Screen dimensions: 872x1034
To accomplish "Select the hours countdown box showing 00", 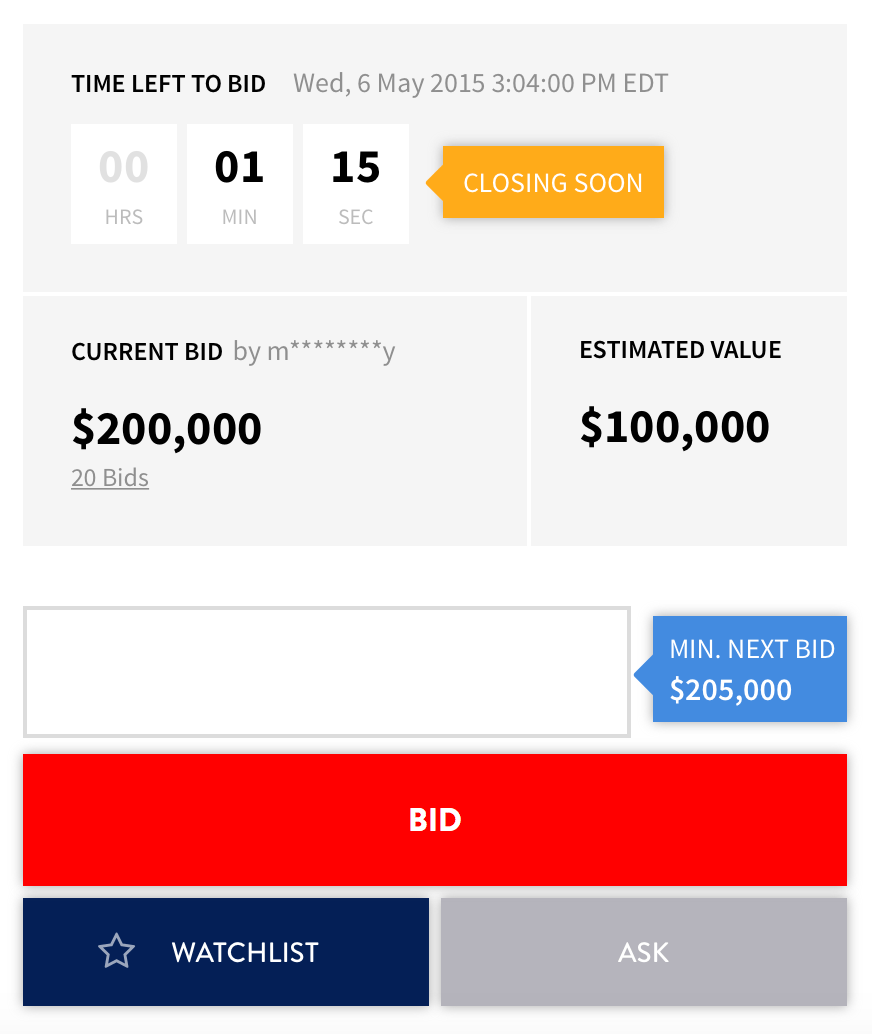I will [124, 184].
